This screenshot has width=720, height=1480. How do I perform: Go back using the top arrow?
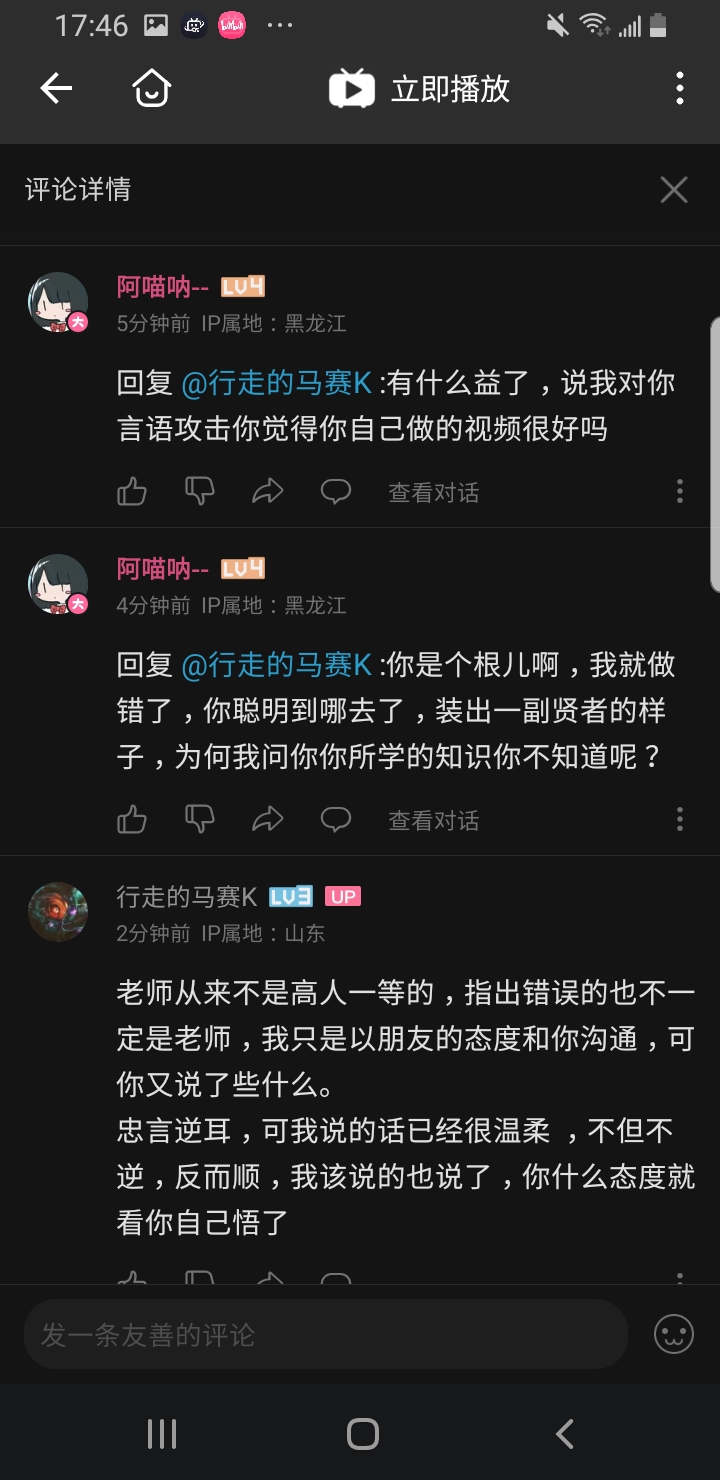[x=56, y=89]
